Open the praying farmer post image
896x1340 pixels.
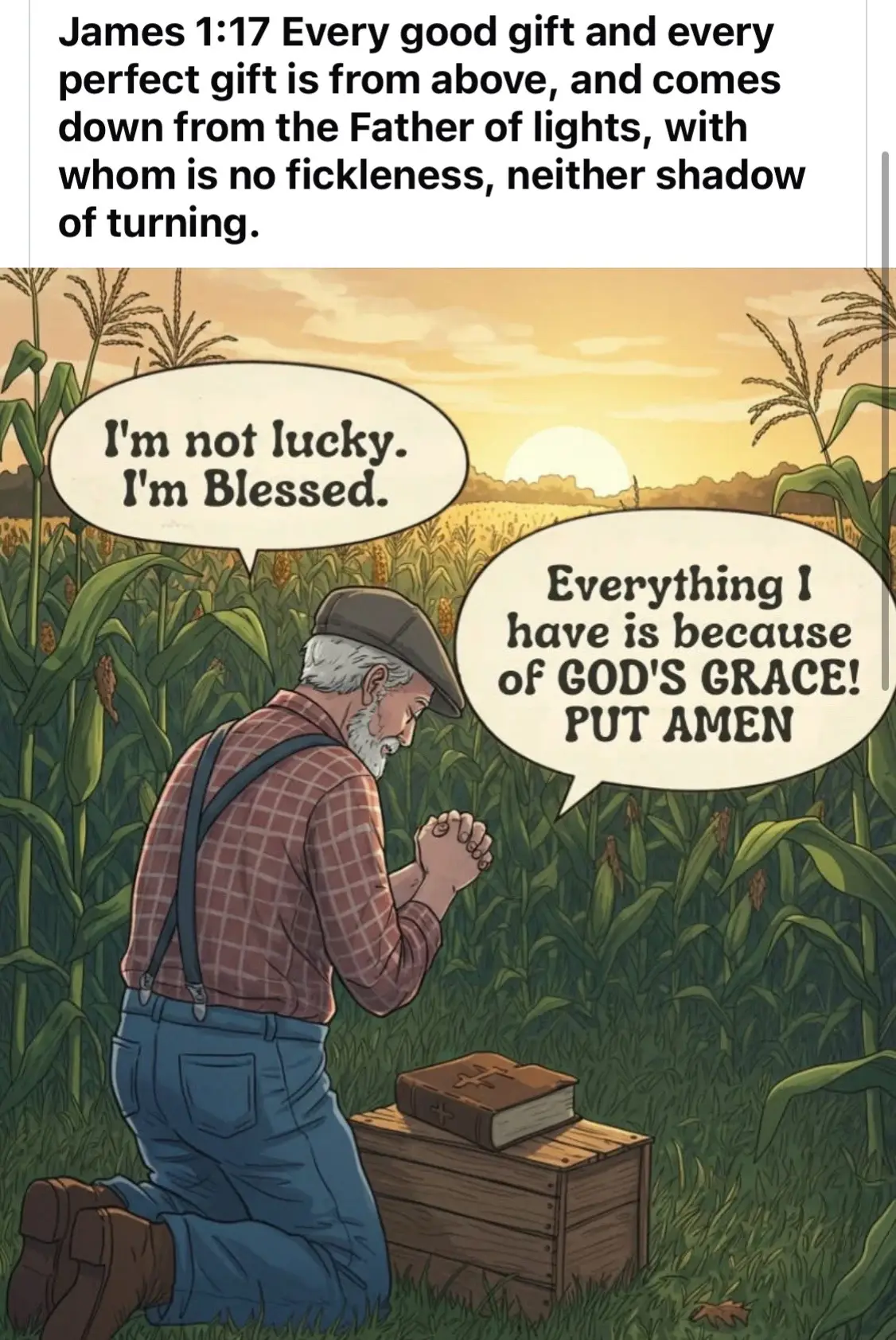click(x=448, y=804)
